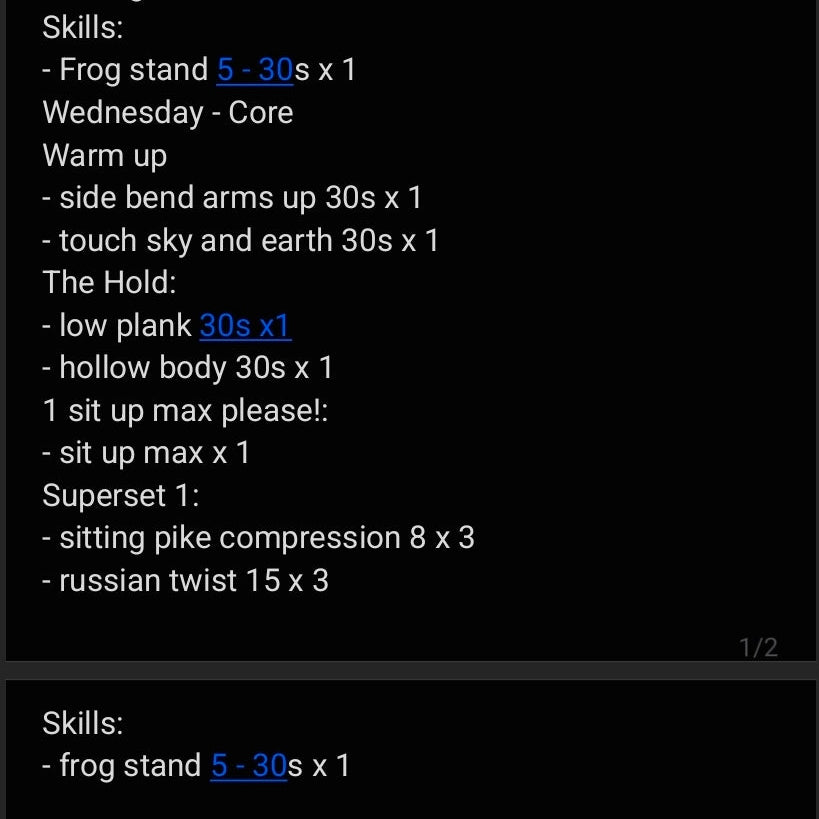Tap the 5 - 30 link after Frog stand
The image size is (819, 819).
(x=254, y=70)
